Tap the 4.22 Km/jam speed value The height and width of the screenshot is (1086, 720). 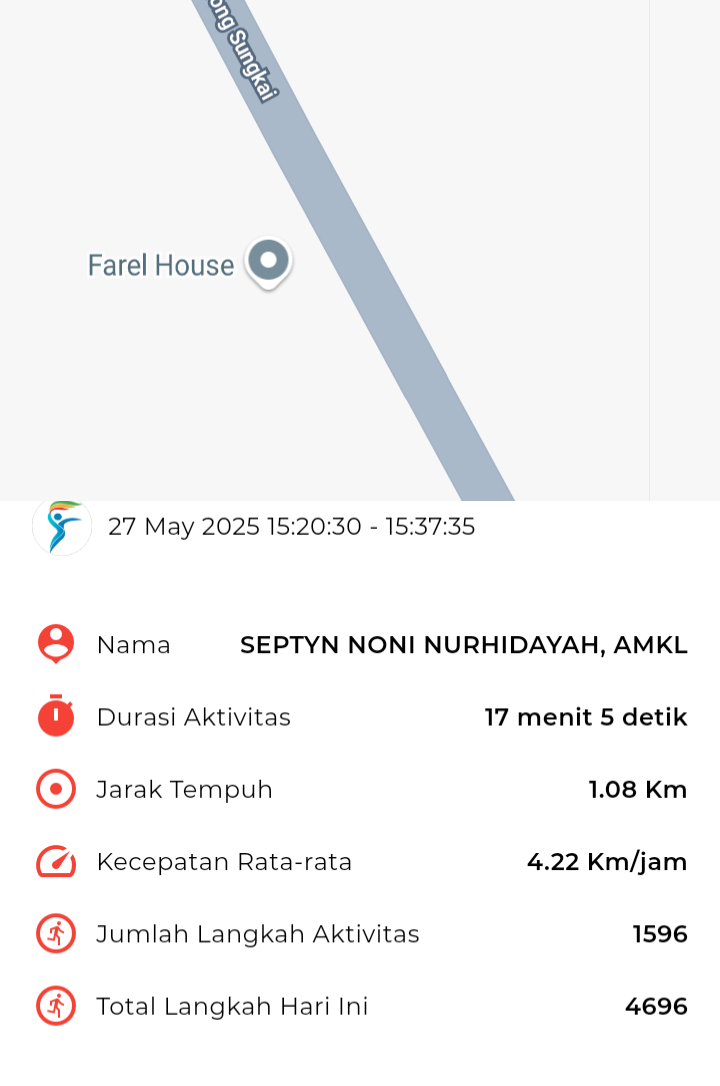click(x=606, y=861)
